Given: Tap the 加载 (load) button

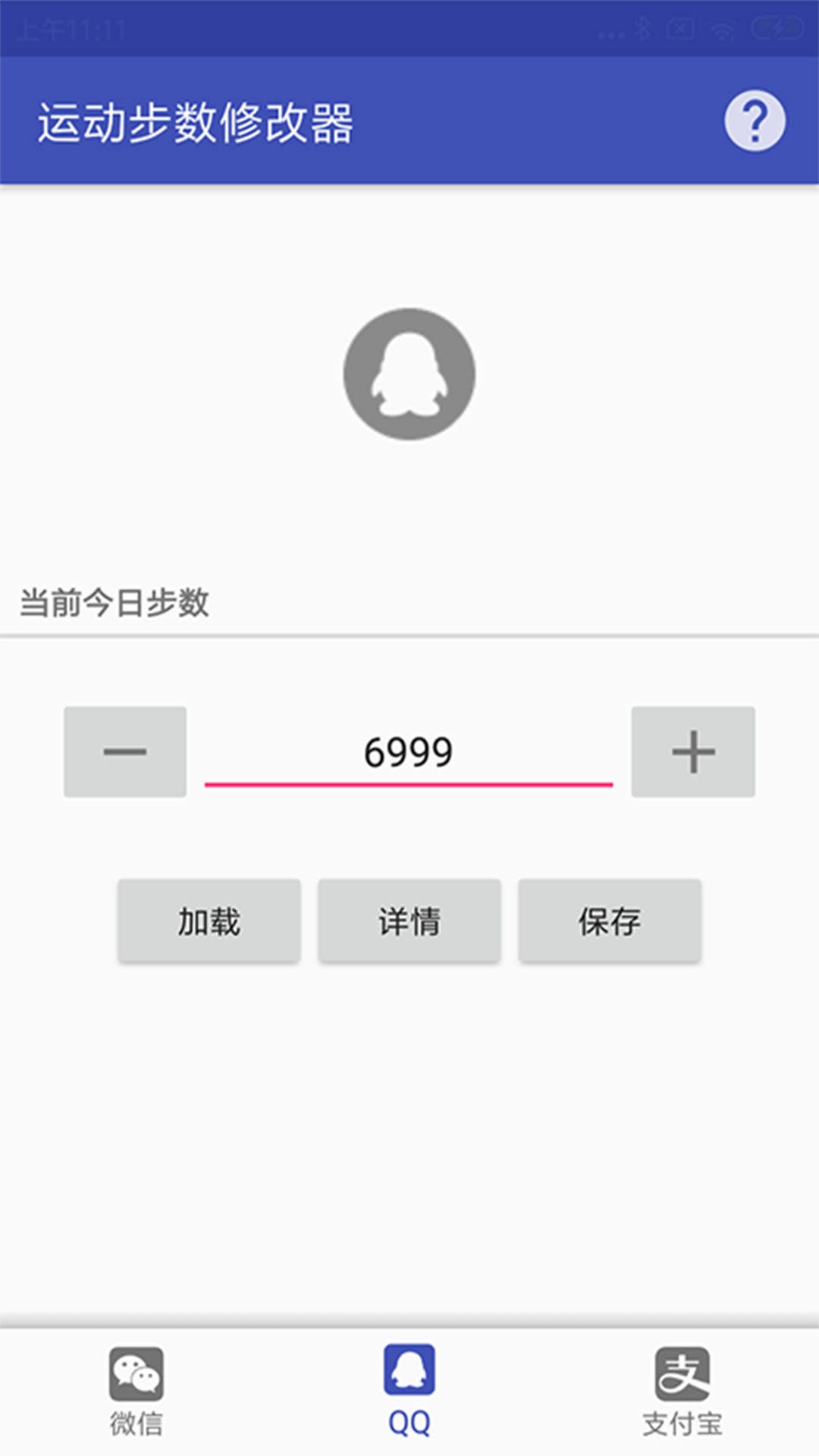Looking at the screenshot, I should [x=209, y=921].
